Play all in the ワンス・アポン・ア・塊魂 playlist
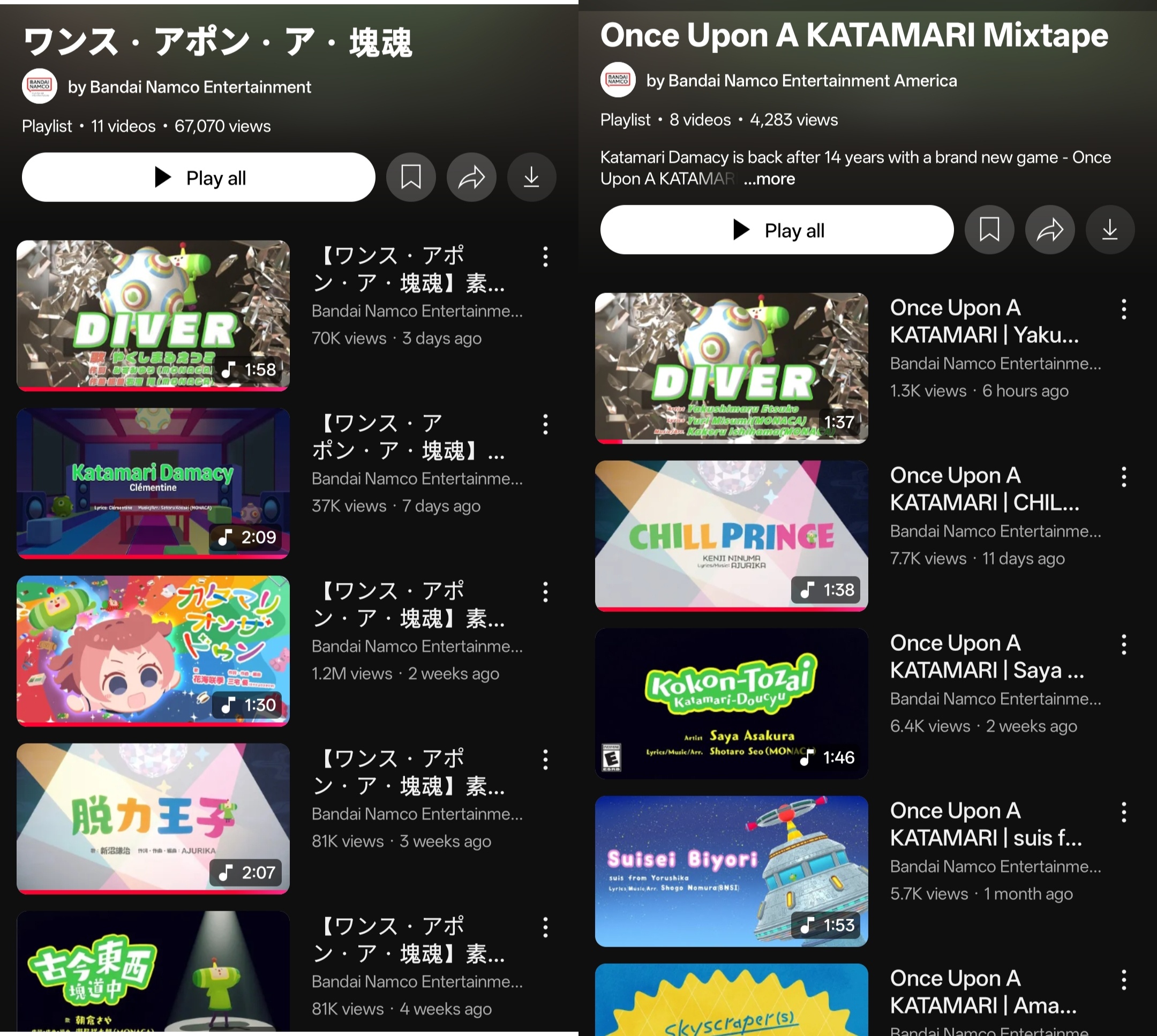The height and width of the screenshot is (1036, 1157). tap(198, 178)
